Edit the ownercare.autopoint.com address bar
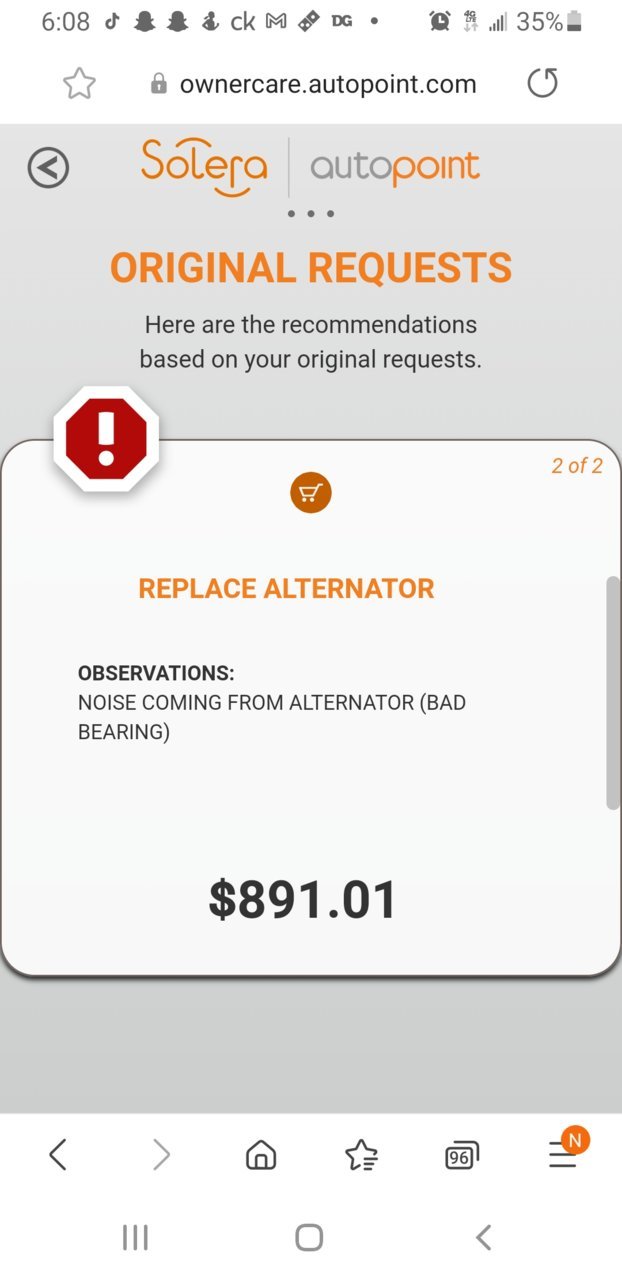The image size is (622, 1279). pyautogui.click(x=327, y=85)
